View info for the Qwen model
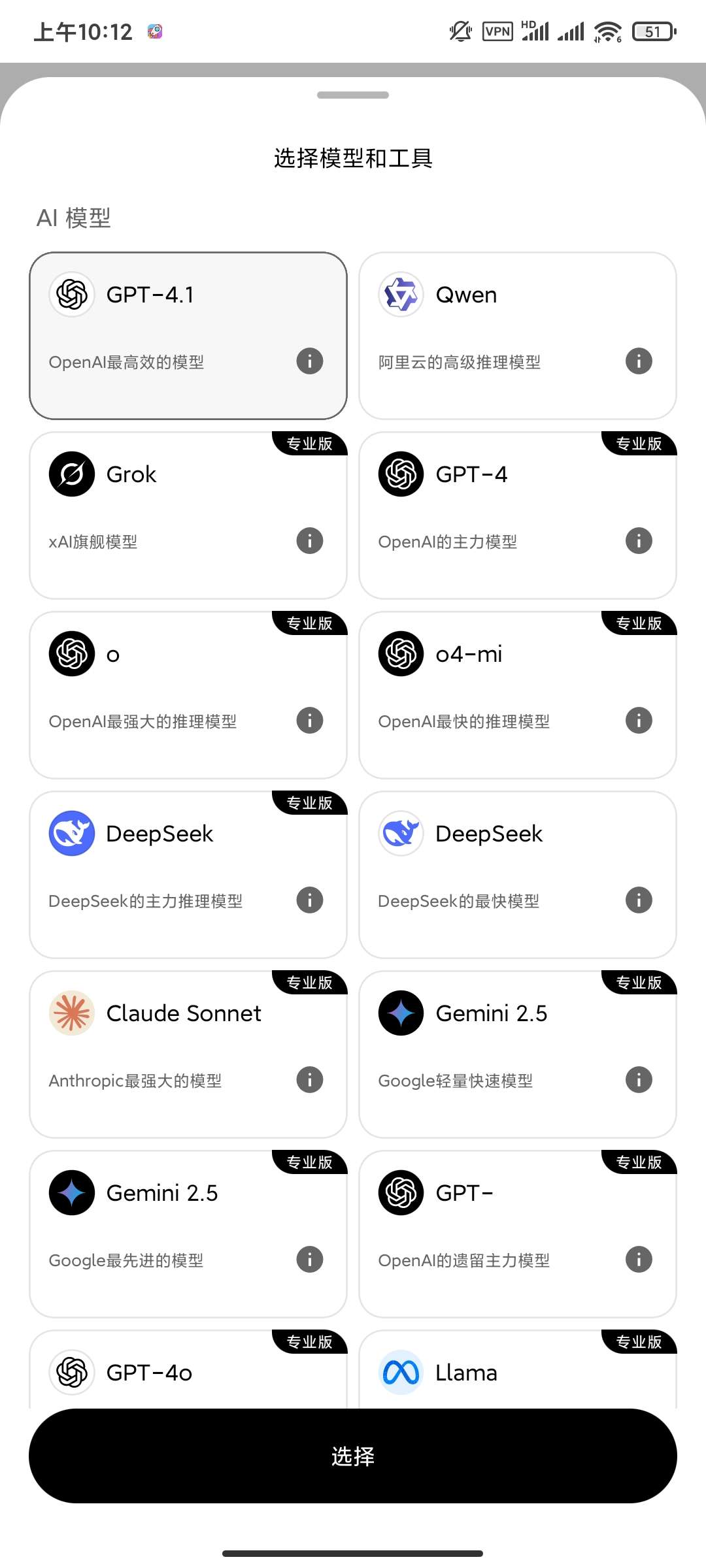 pyautogui.click(x=639, y=361)
